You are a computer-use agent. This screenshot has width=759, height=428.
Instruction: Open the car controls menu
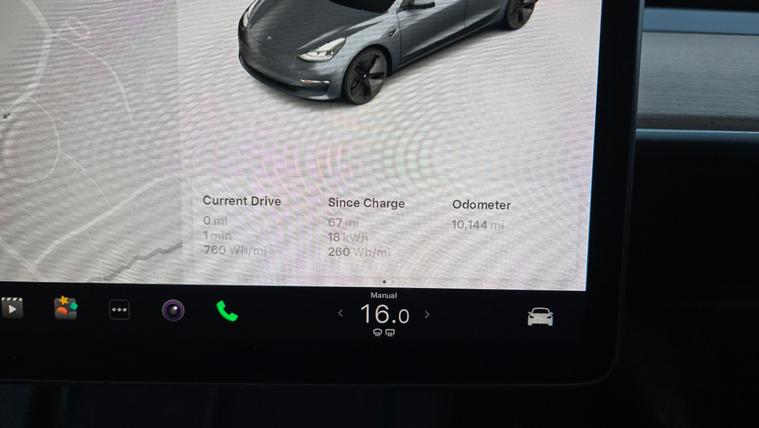[540, 317]
